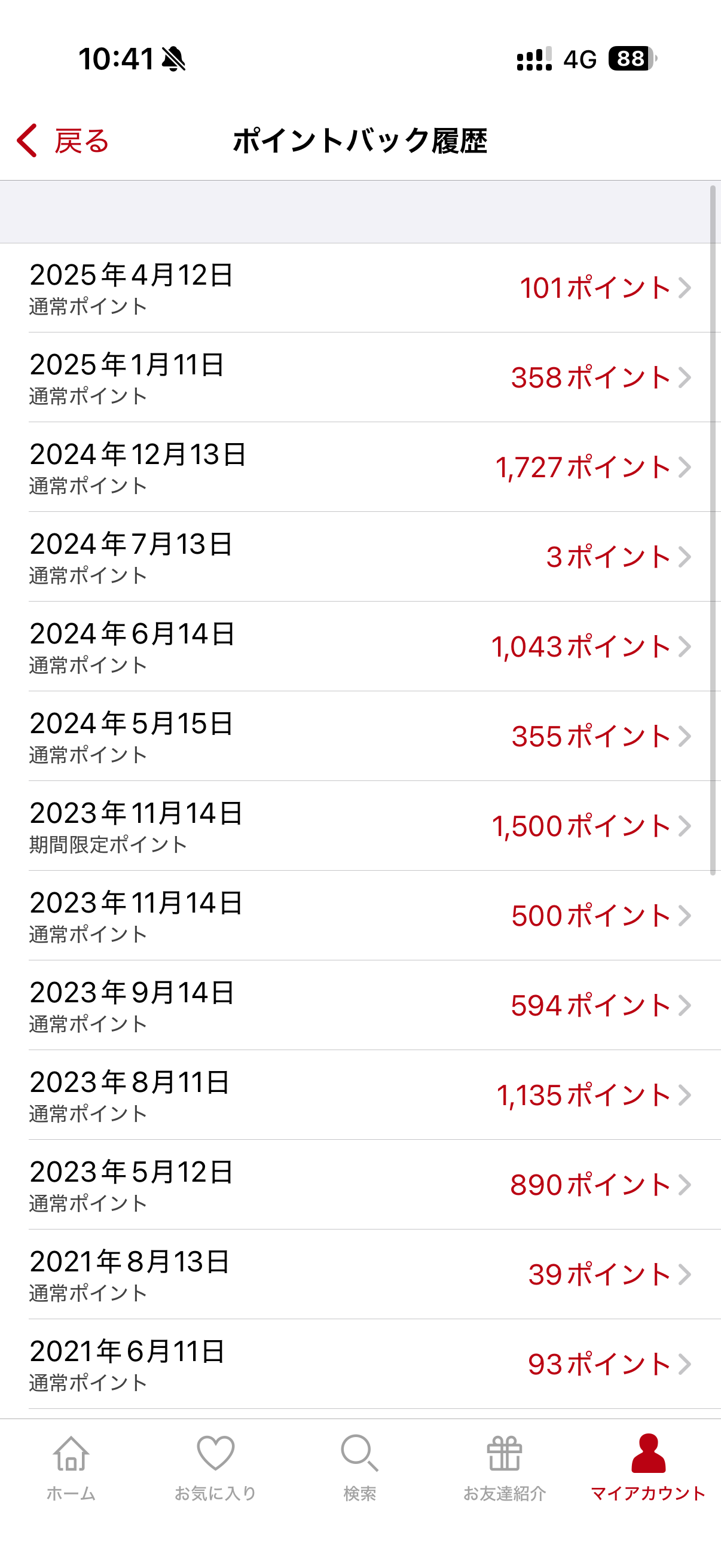This screenshot has width=721, height=1568.
Task: Tap the battery indicator showing 88
Action: click(630, 59)
